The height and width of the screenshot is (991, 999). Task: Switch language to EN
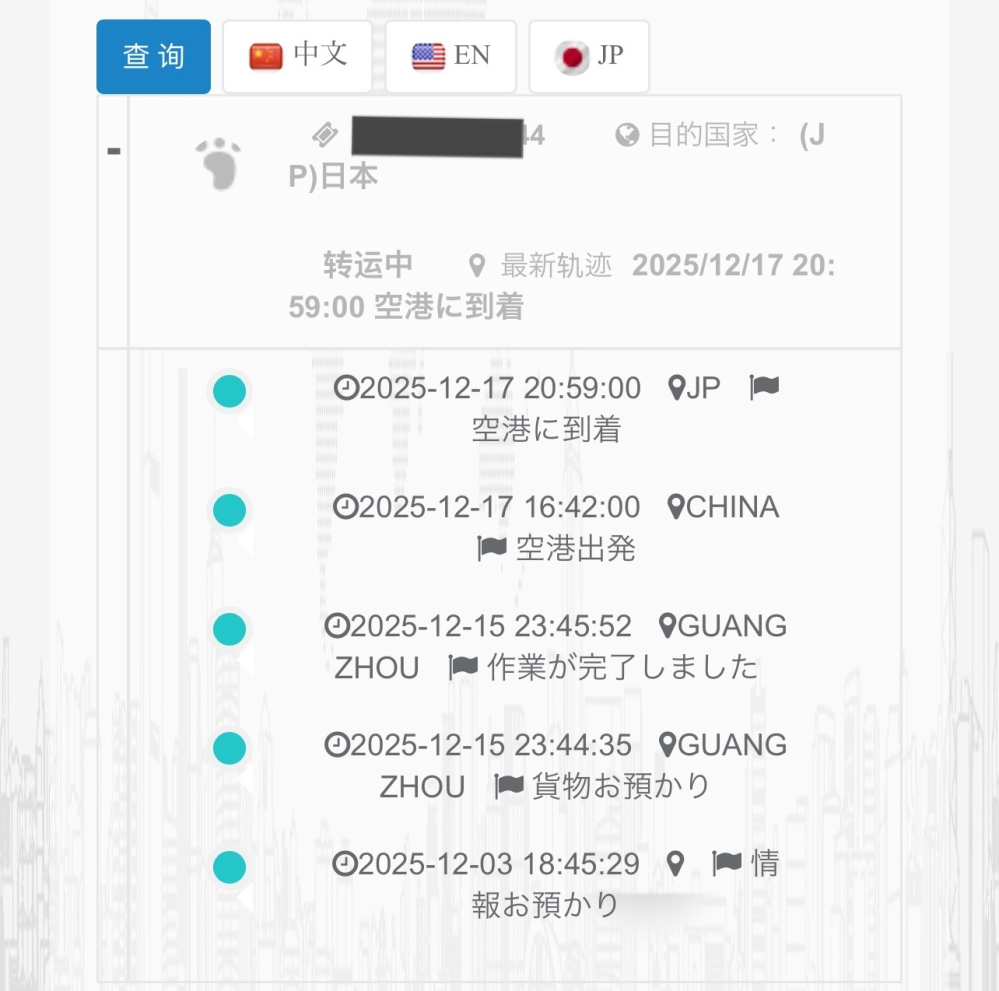[x=450, y=57]
